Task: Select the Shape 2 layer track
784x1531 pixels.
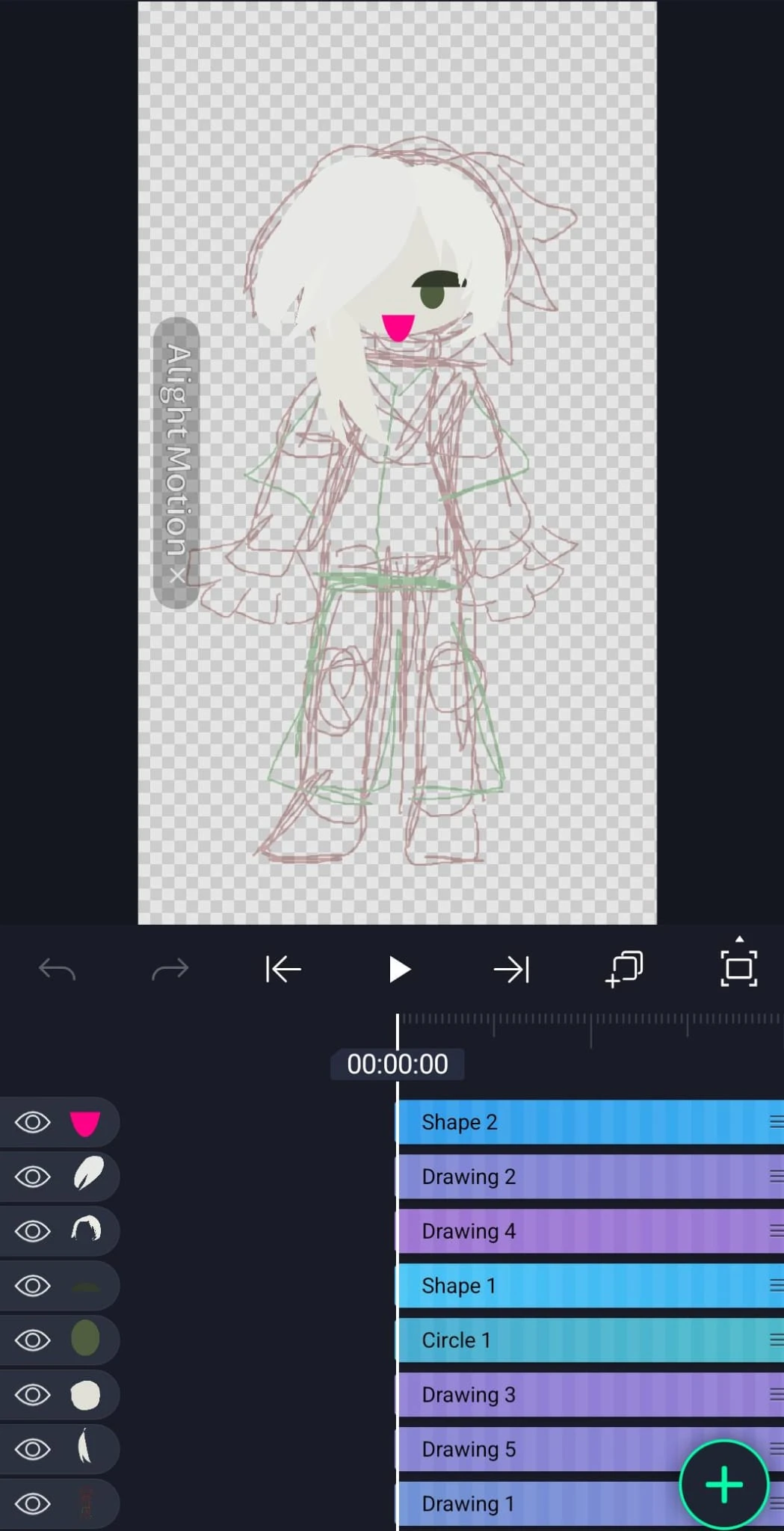Action: pyautogui.click(x=583, y=1122)
